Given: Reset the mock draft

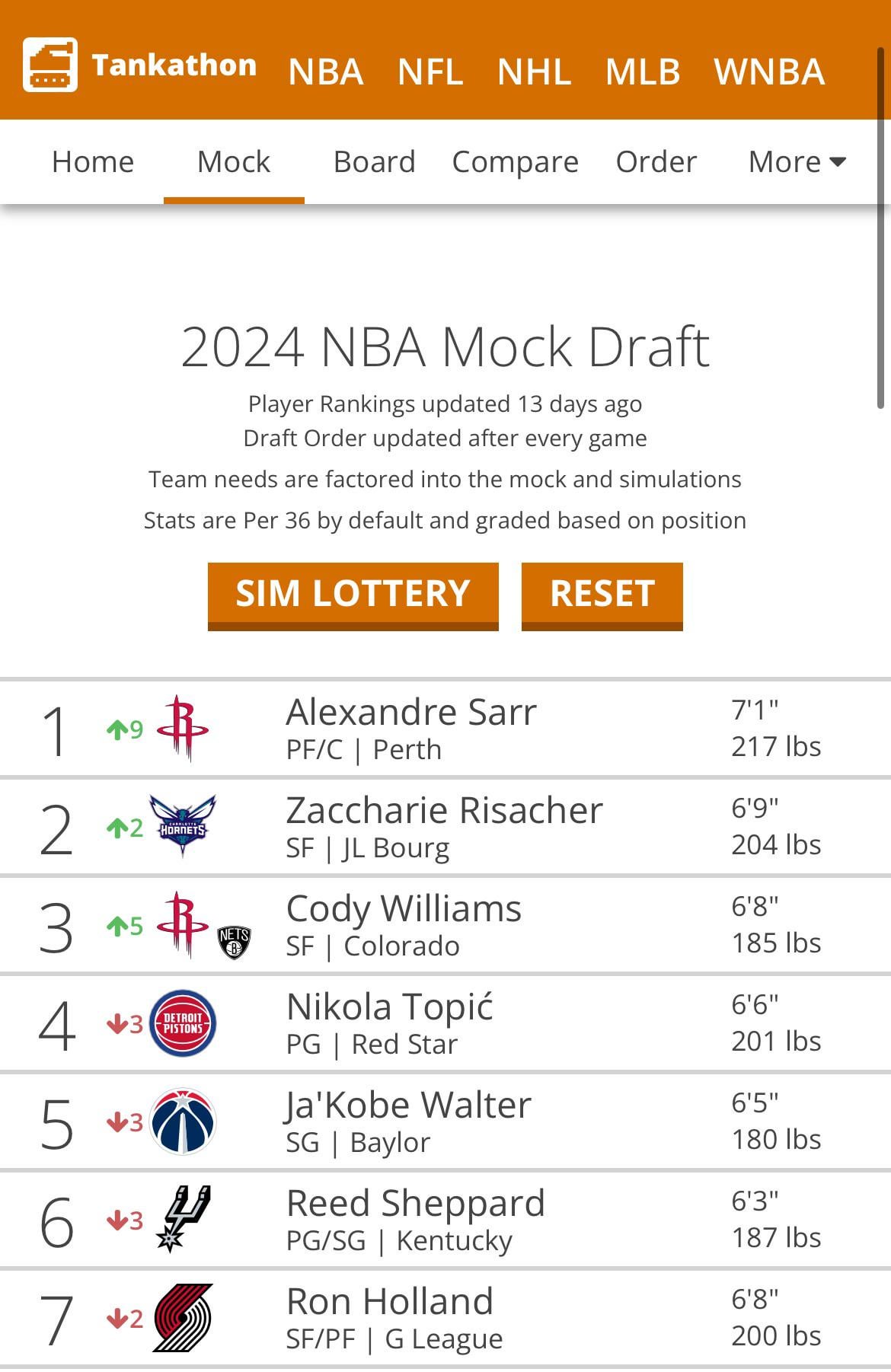Looking at the screenshot, I should [602, 594].
